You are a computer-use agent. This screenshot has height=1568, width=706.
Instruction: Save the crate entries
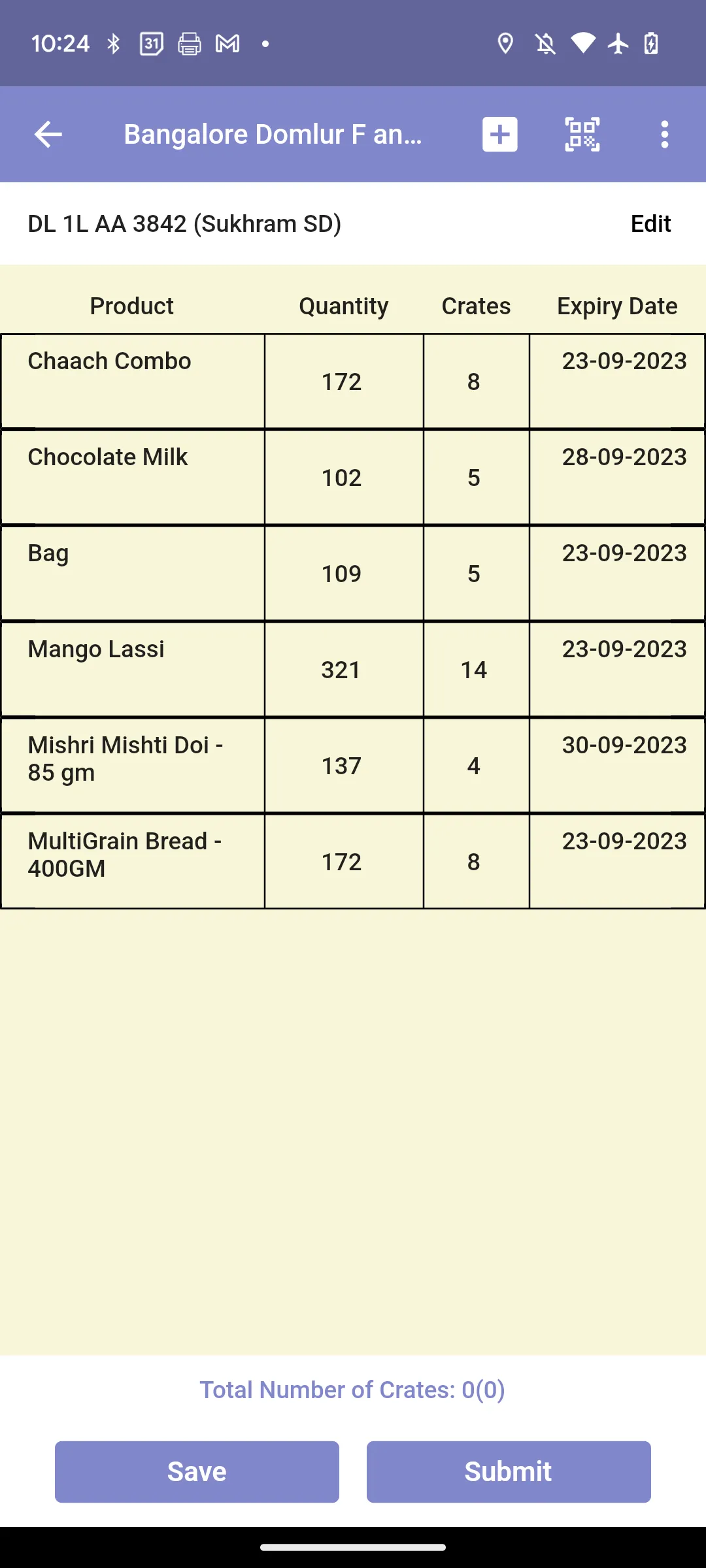coord(197,1472)
